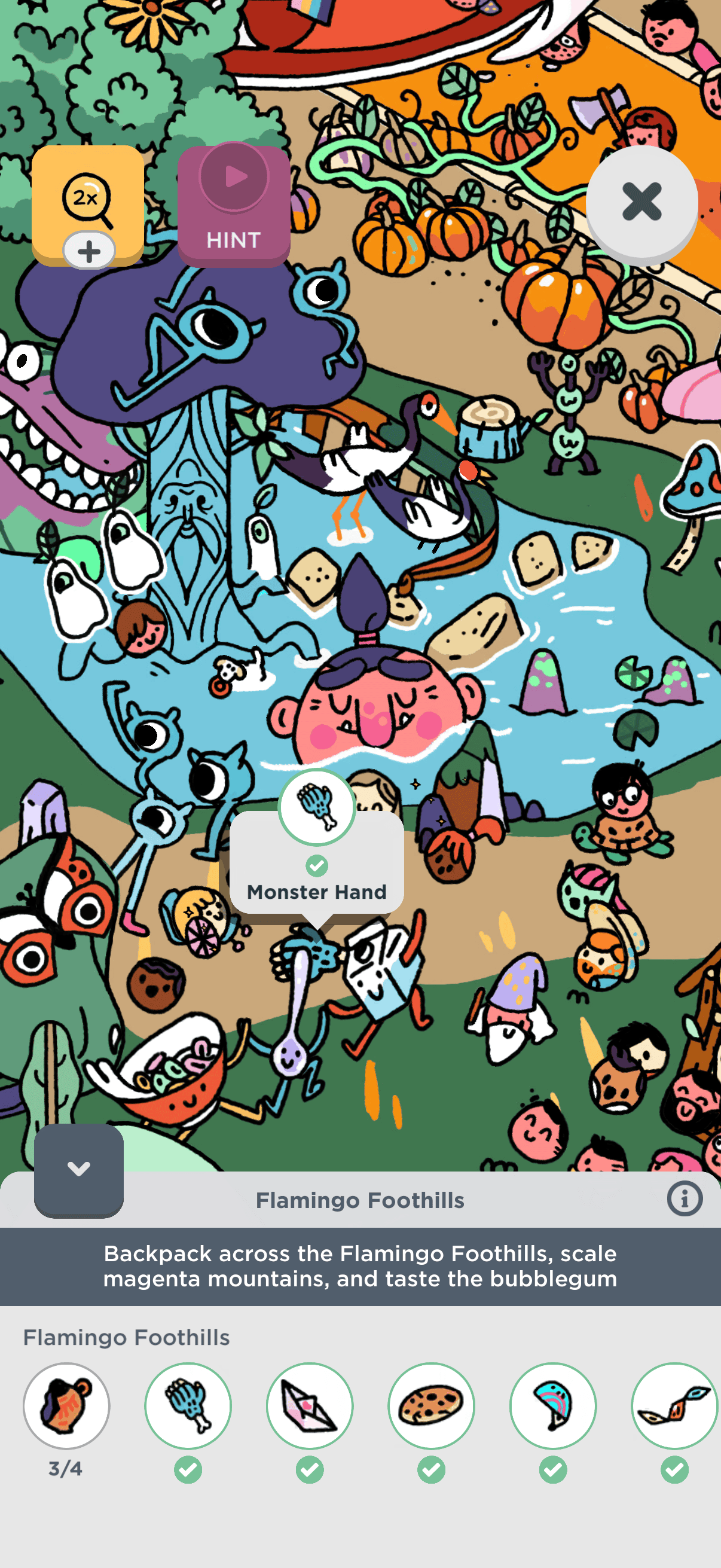Screen dimensions: 721x1568
Task: Close the hidden object view
Action: click(641, 202)
